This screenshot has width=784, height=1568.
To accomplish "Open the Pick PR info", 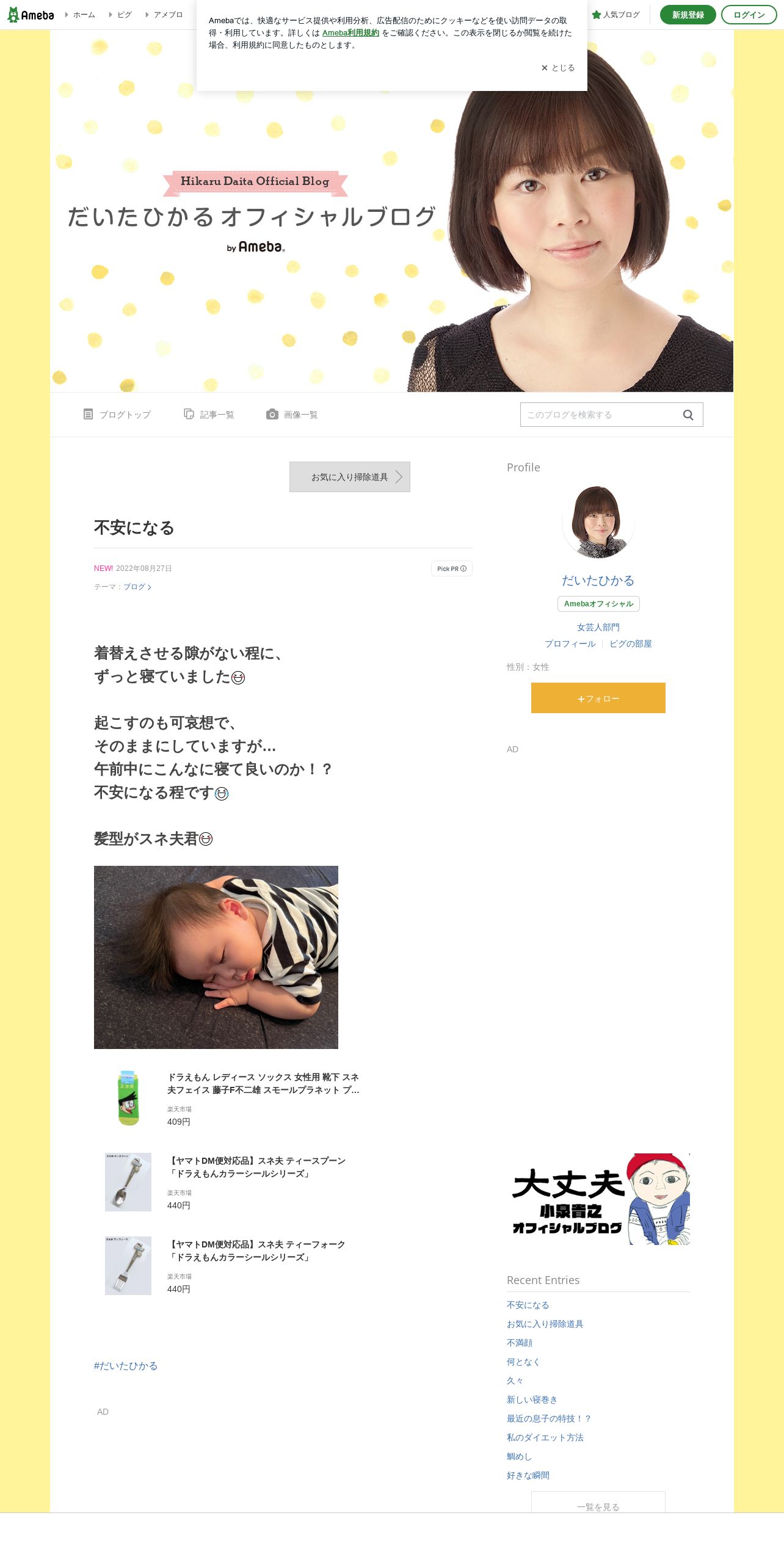I will [x=452, y=568].
